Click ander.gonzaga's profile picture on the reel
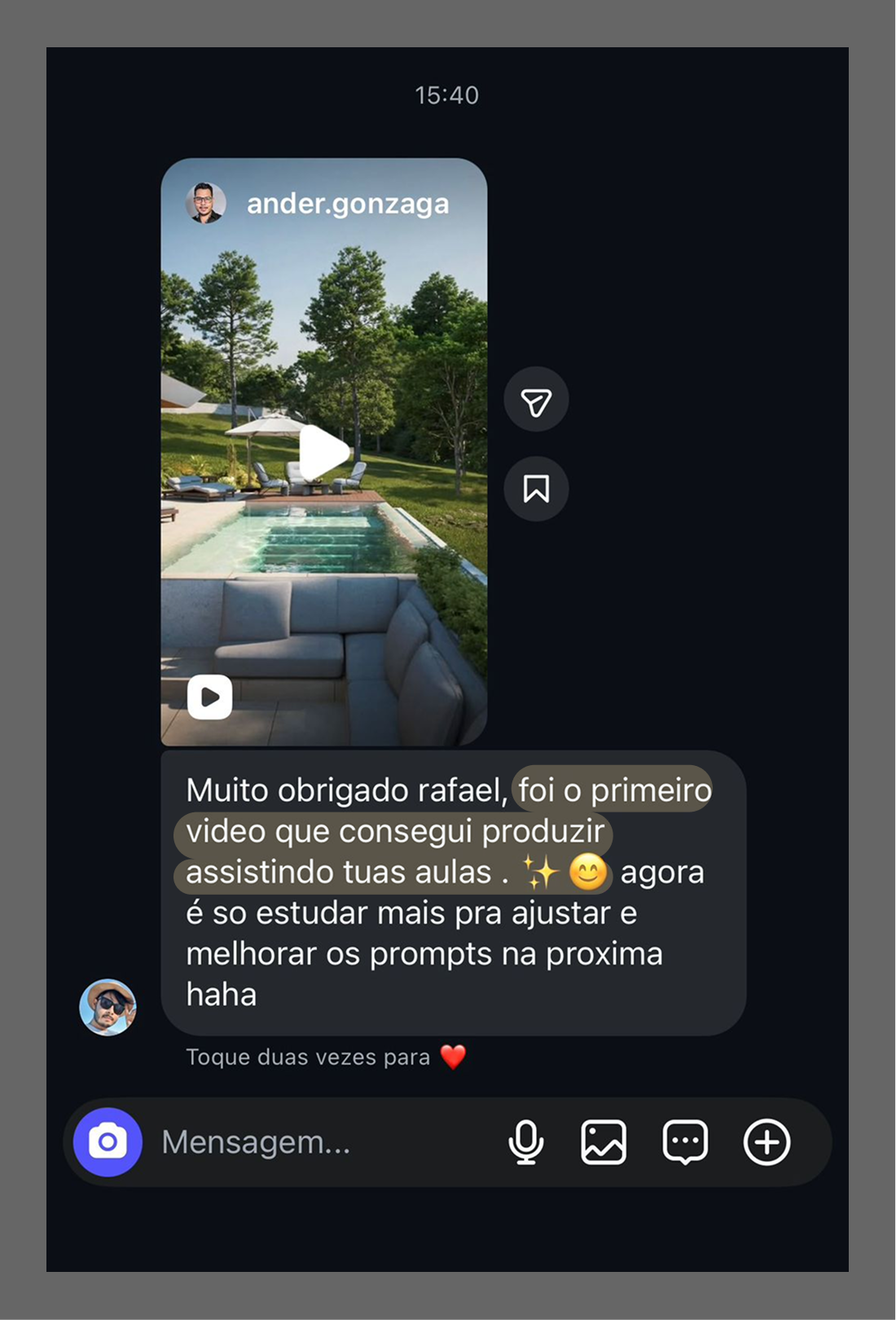Screen dimensions: 896x1320 click(206, 204)
